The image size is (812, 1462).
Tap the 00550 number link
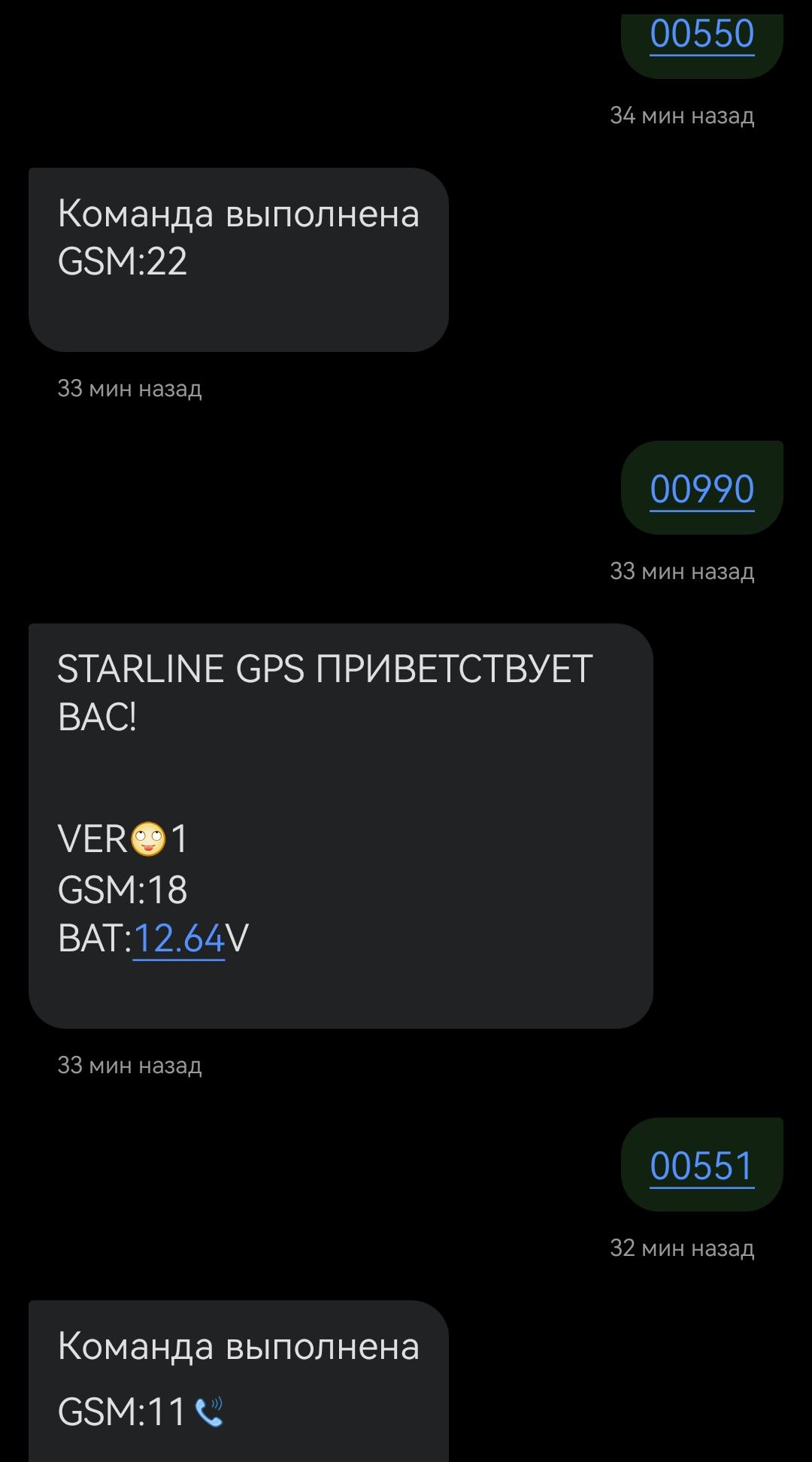pos(701,35)
